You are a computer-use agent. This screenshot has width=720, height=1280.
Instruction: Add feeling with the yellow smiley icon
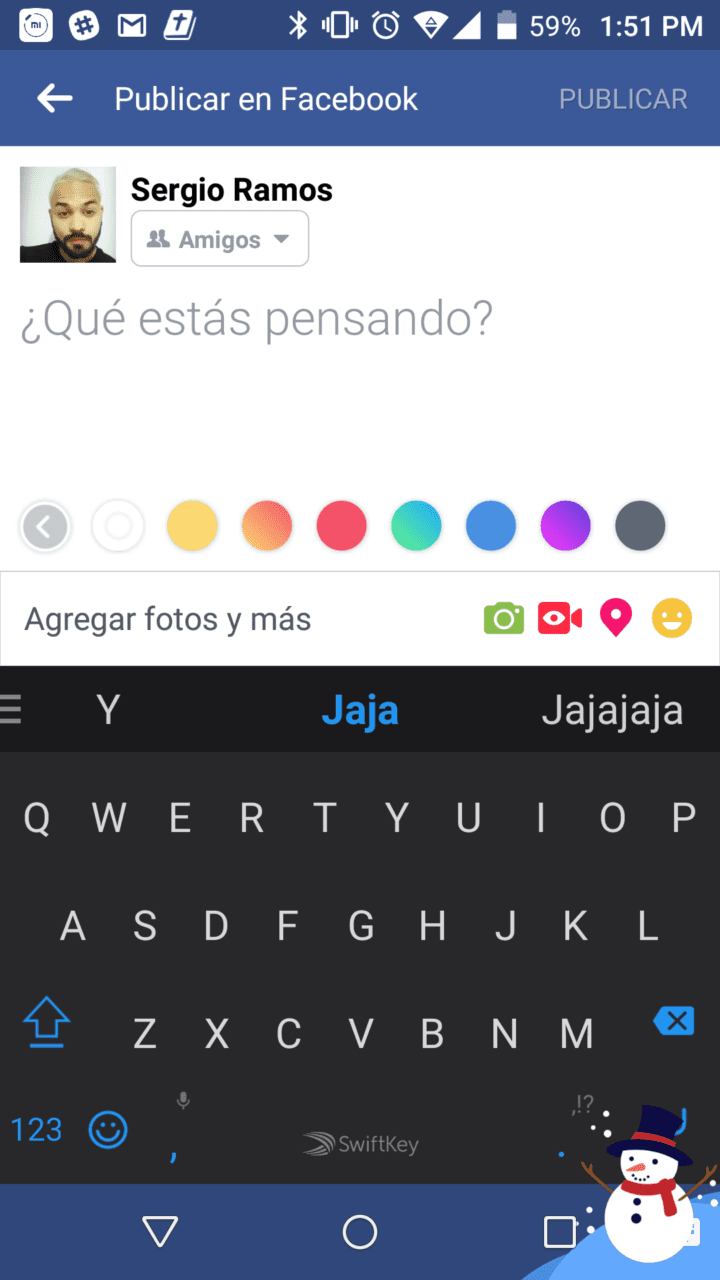tap(672, 619)
